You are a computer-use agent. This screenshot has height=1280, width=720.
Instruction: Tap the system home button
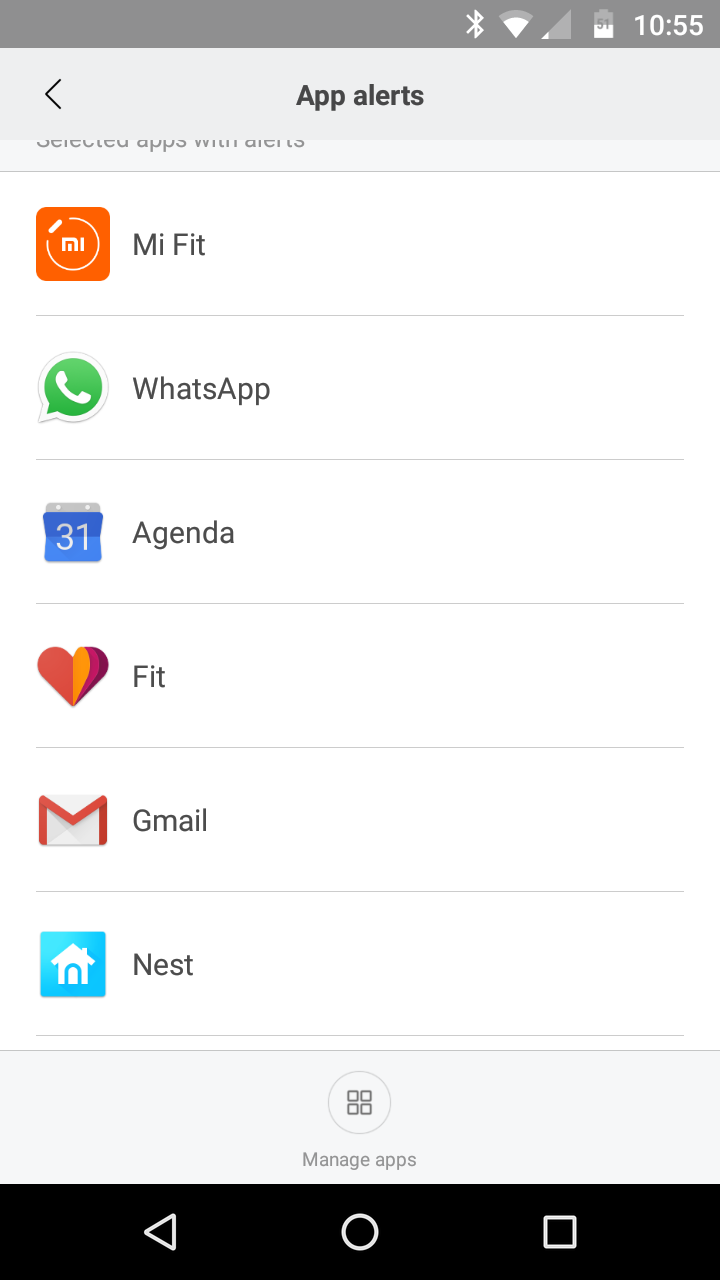[360, 1232]
